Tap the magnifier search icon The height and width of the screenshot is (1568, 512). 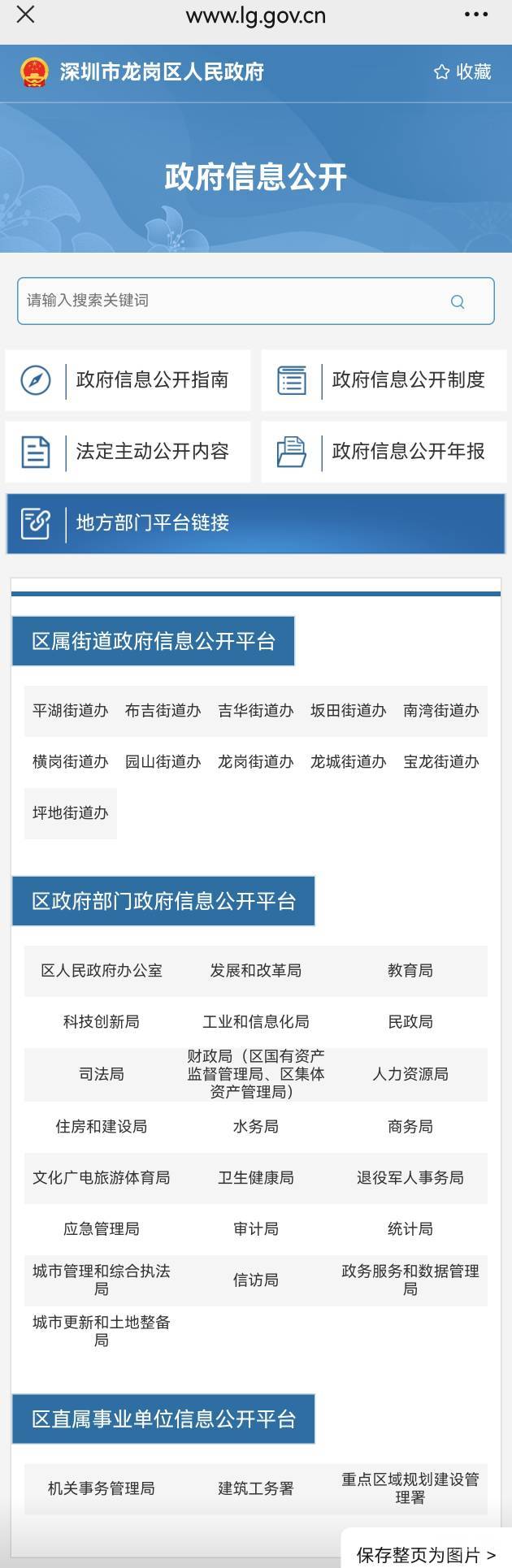click(x=458, y=301)
